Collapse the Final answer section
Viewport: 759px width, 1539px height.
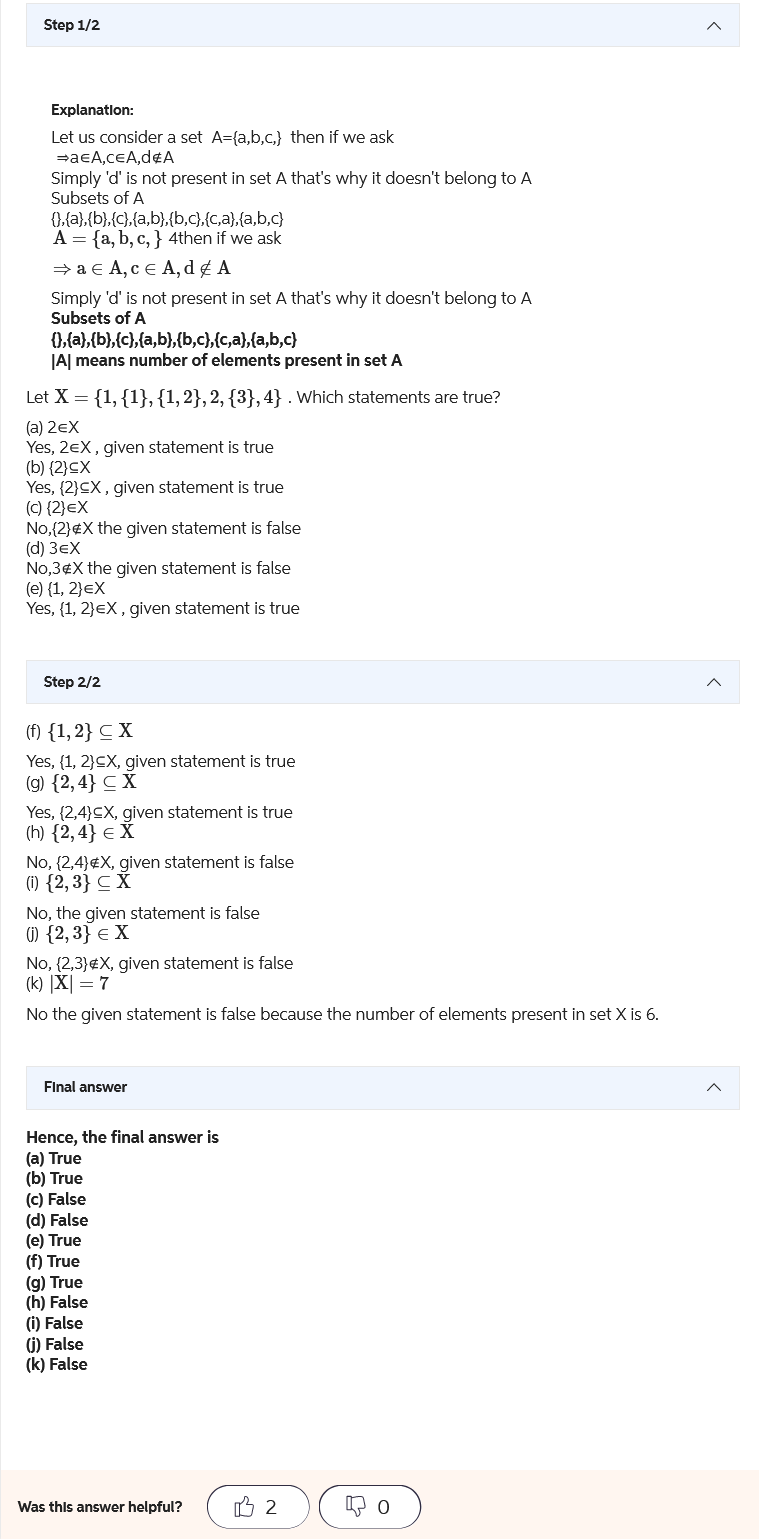point(713,1087)
